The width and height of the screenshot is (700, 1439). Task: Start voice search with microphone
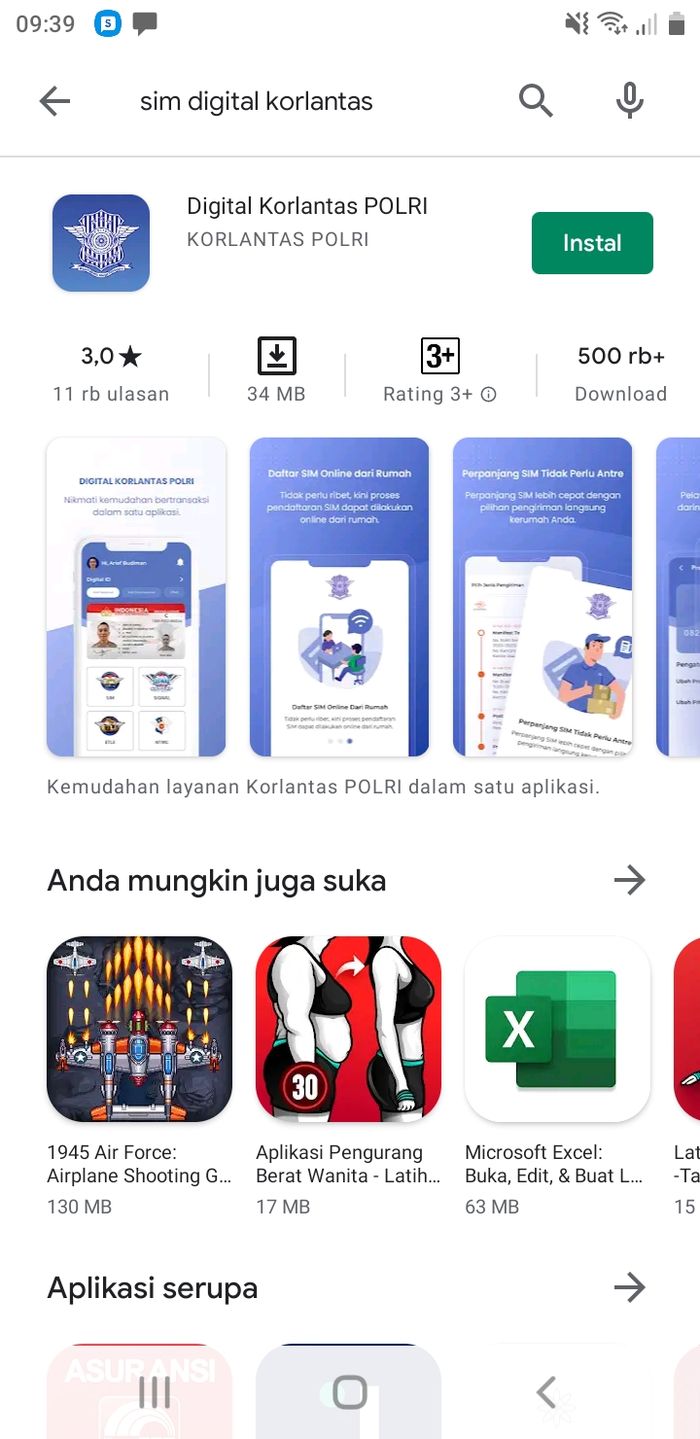pos(629,101)
